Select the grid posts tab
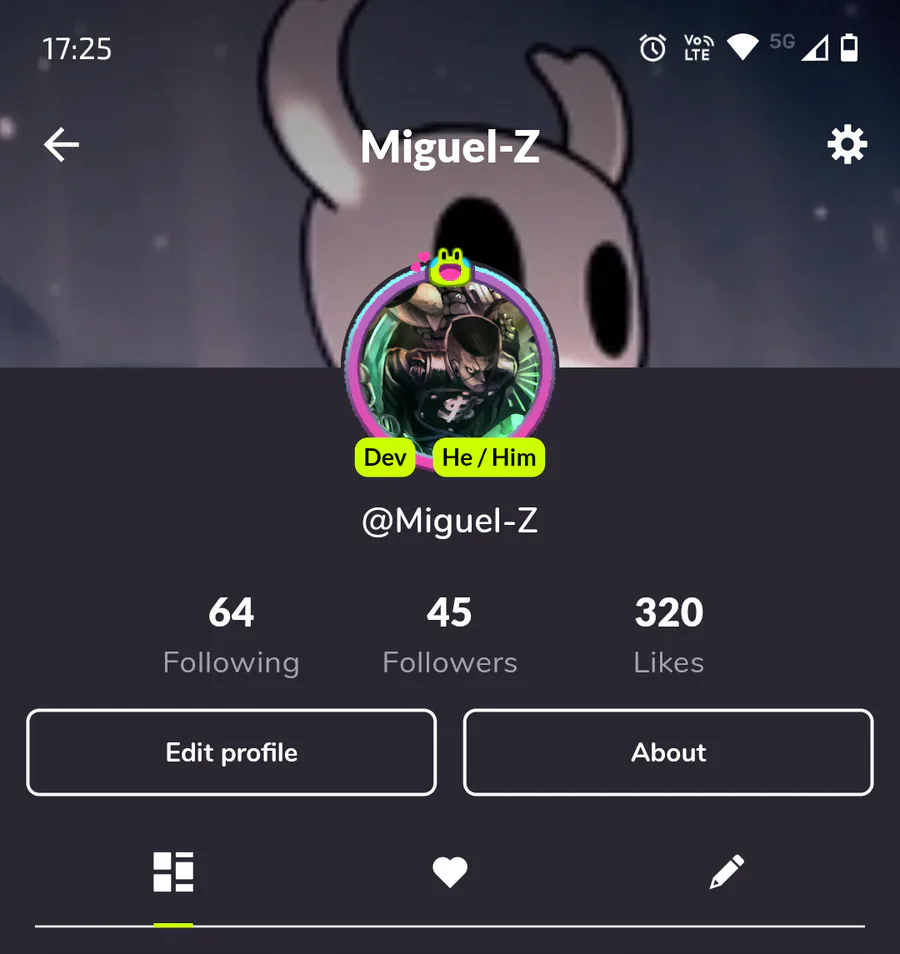Screen dimensions: 900x954 point(173,872)
